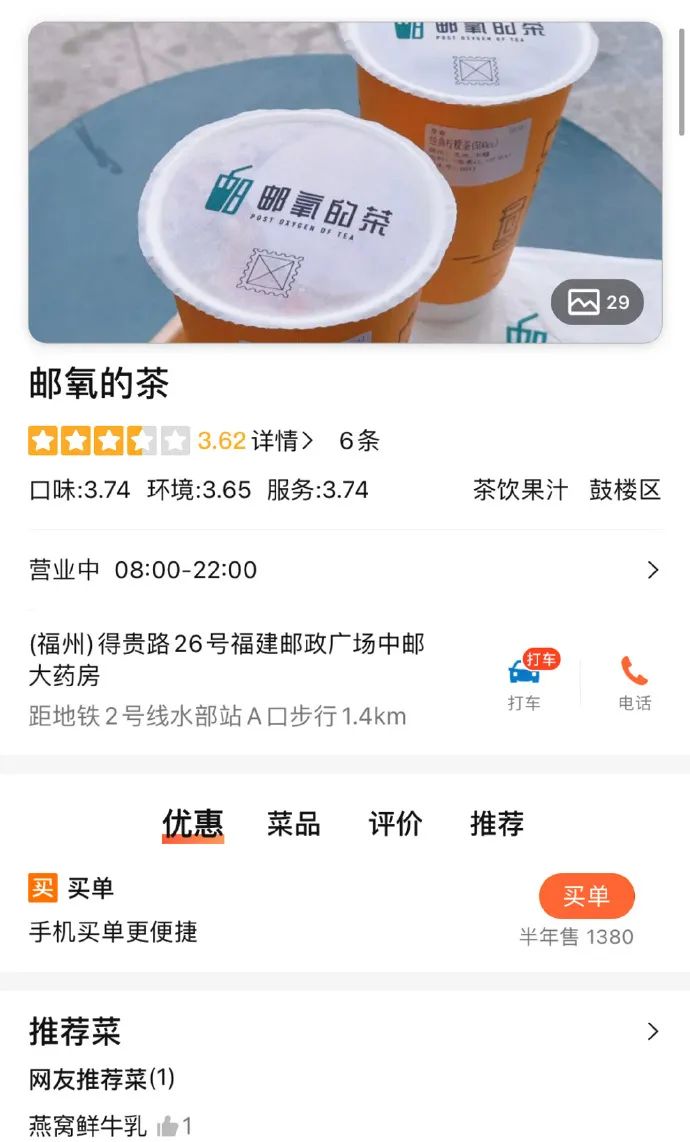Switch to the 推荐 tab

(497, 824)
